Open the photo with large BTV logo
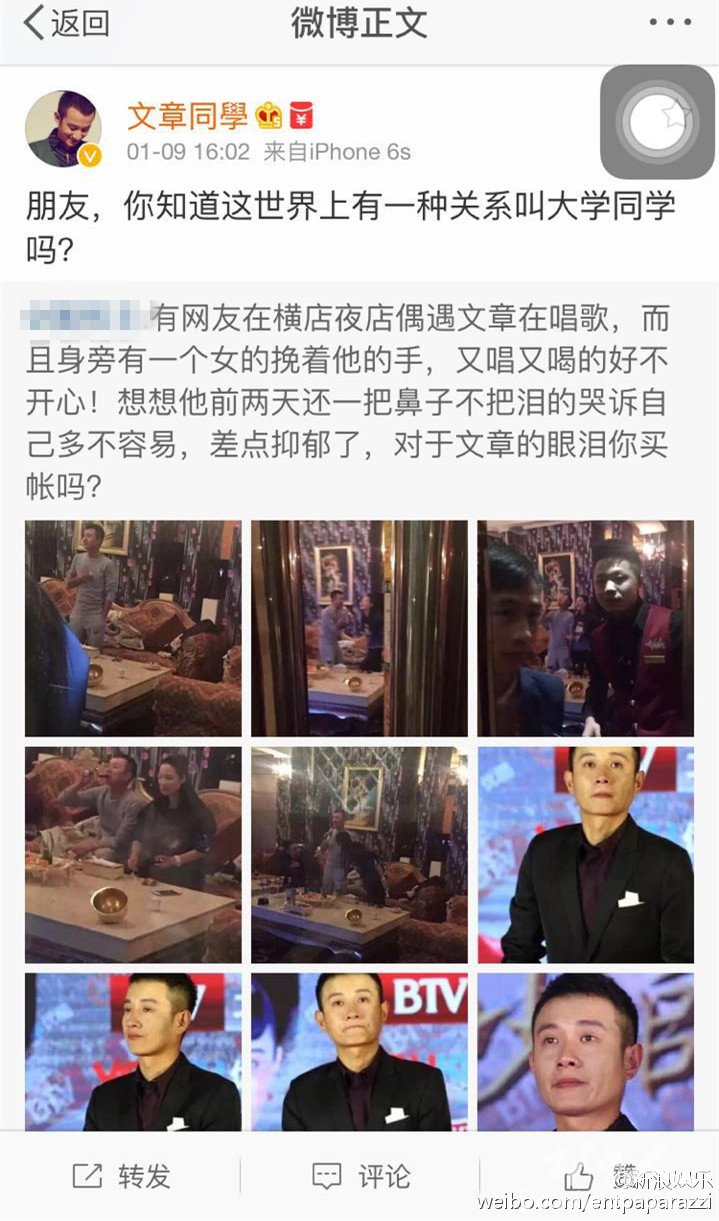 (359, 1052)
